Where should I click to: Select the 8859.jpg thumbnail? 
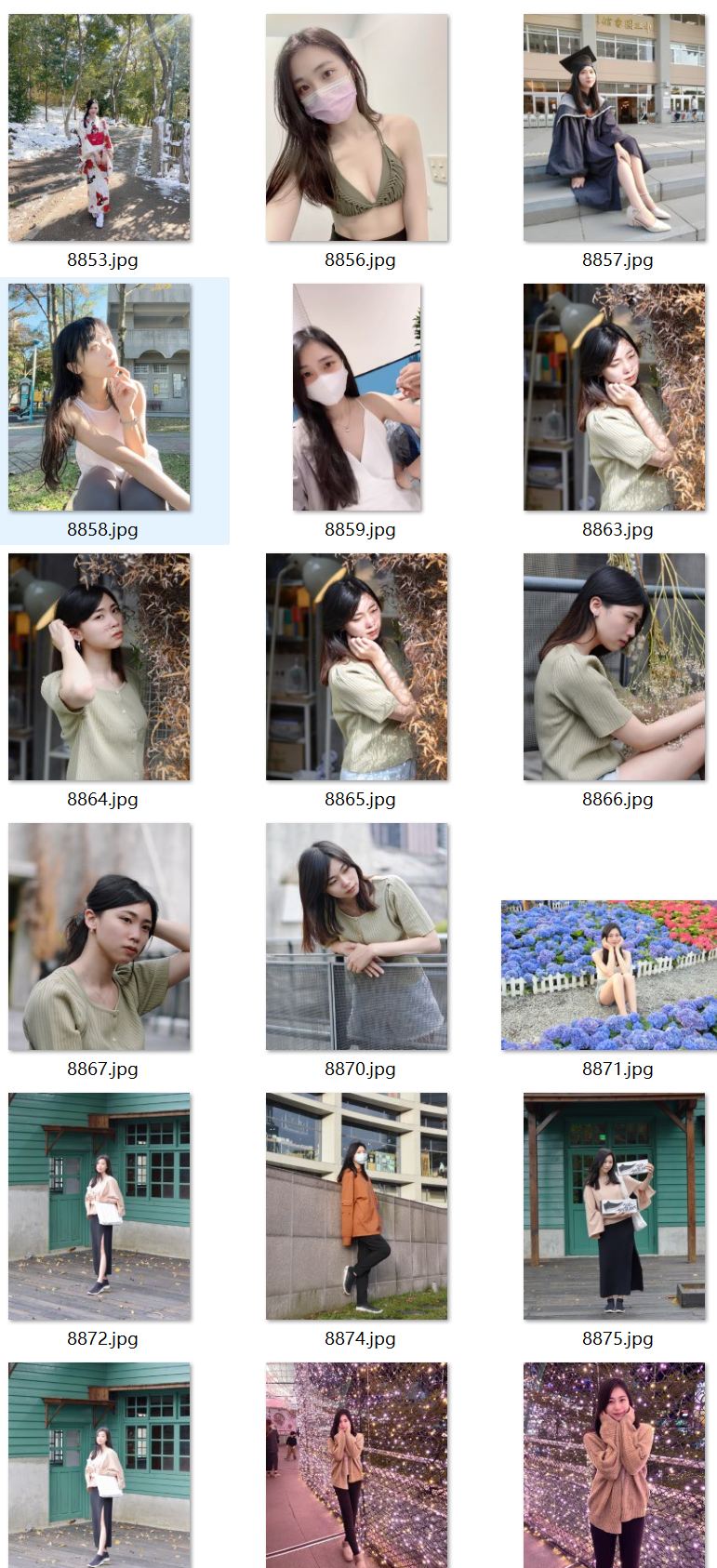357,398
